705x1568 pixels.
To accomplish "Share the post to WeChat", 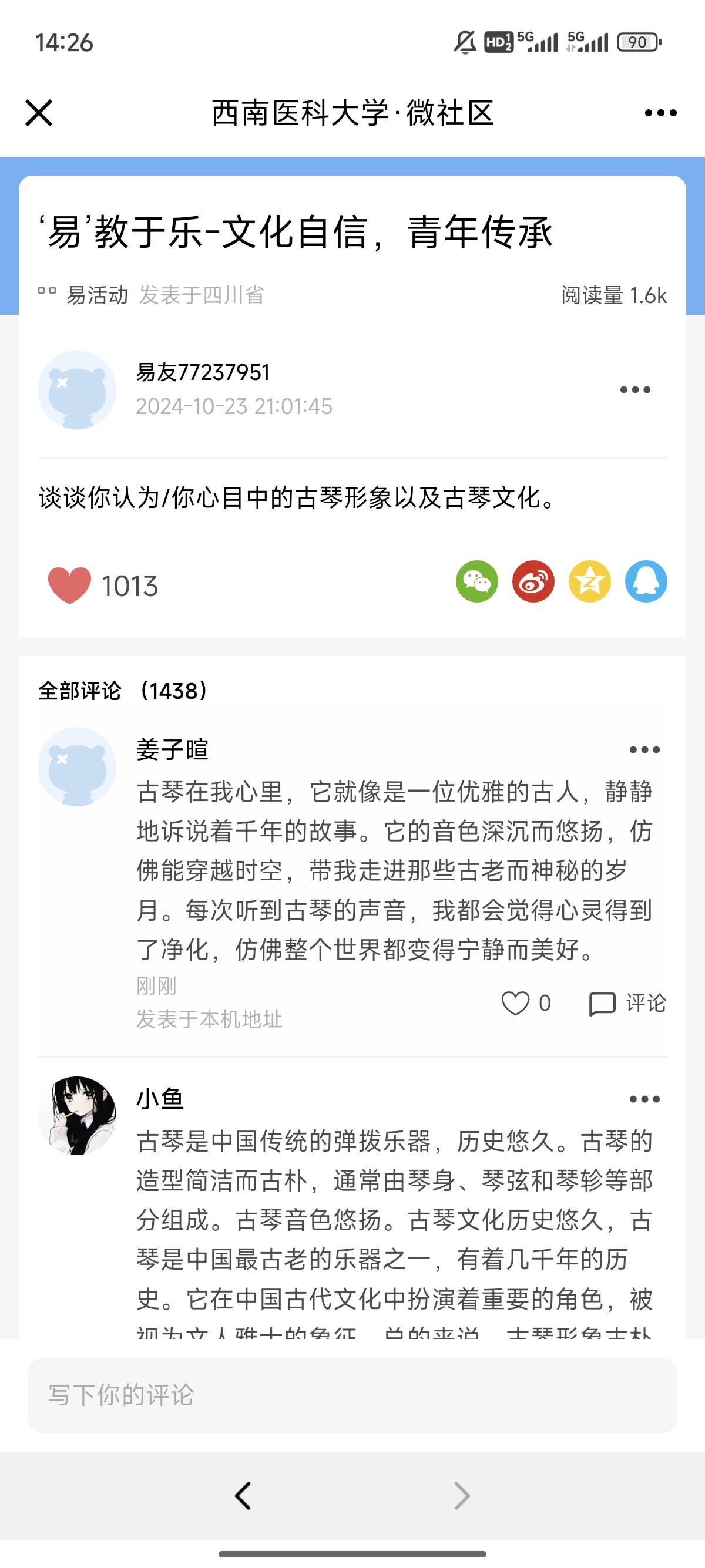I will click(476, 581).
